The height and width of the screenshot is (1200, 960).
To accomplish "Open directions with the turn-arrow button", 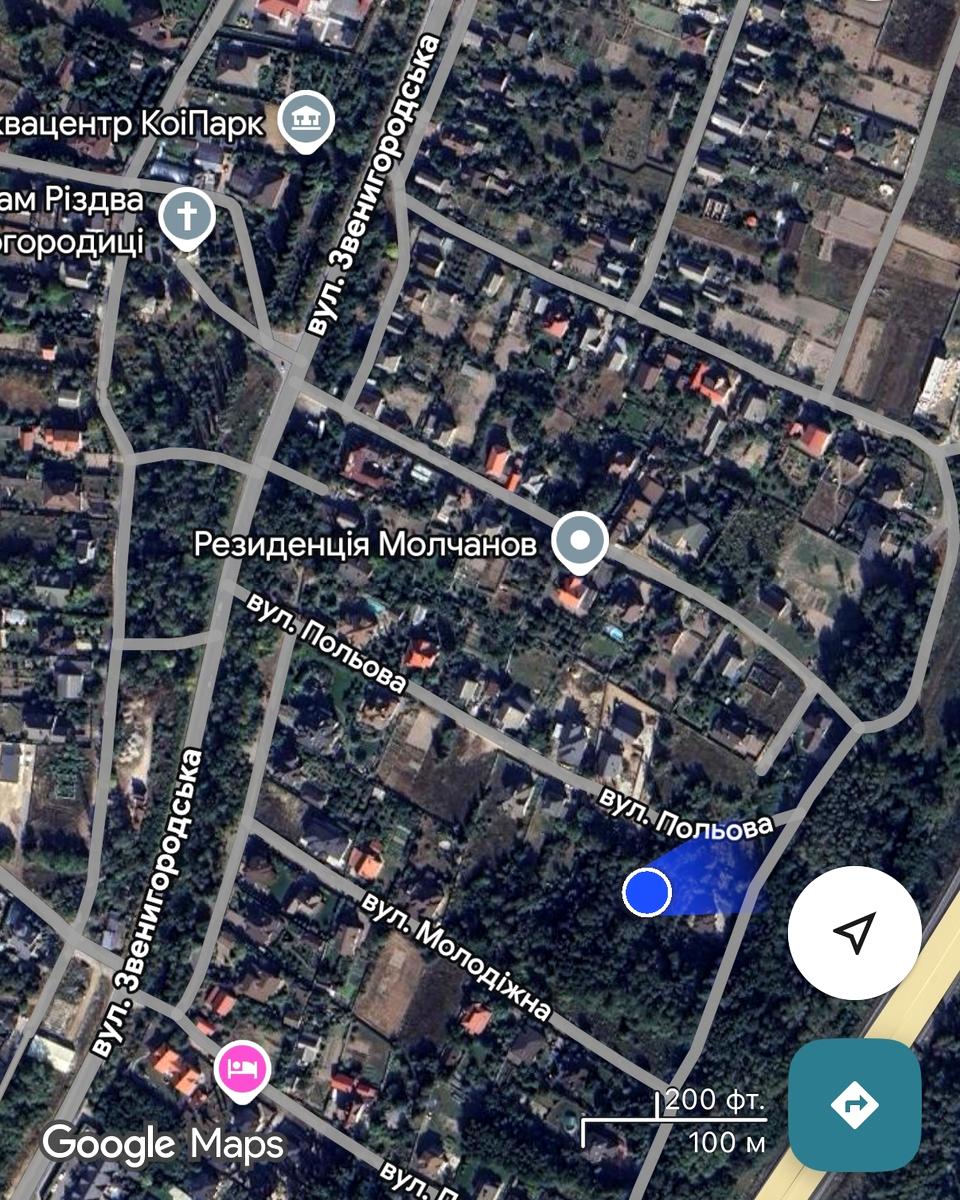I will point(854,1105).
